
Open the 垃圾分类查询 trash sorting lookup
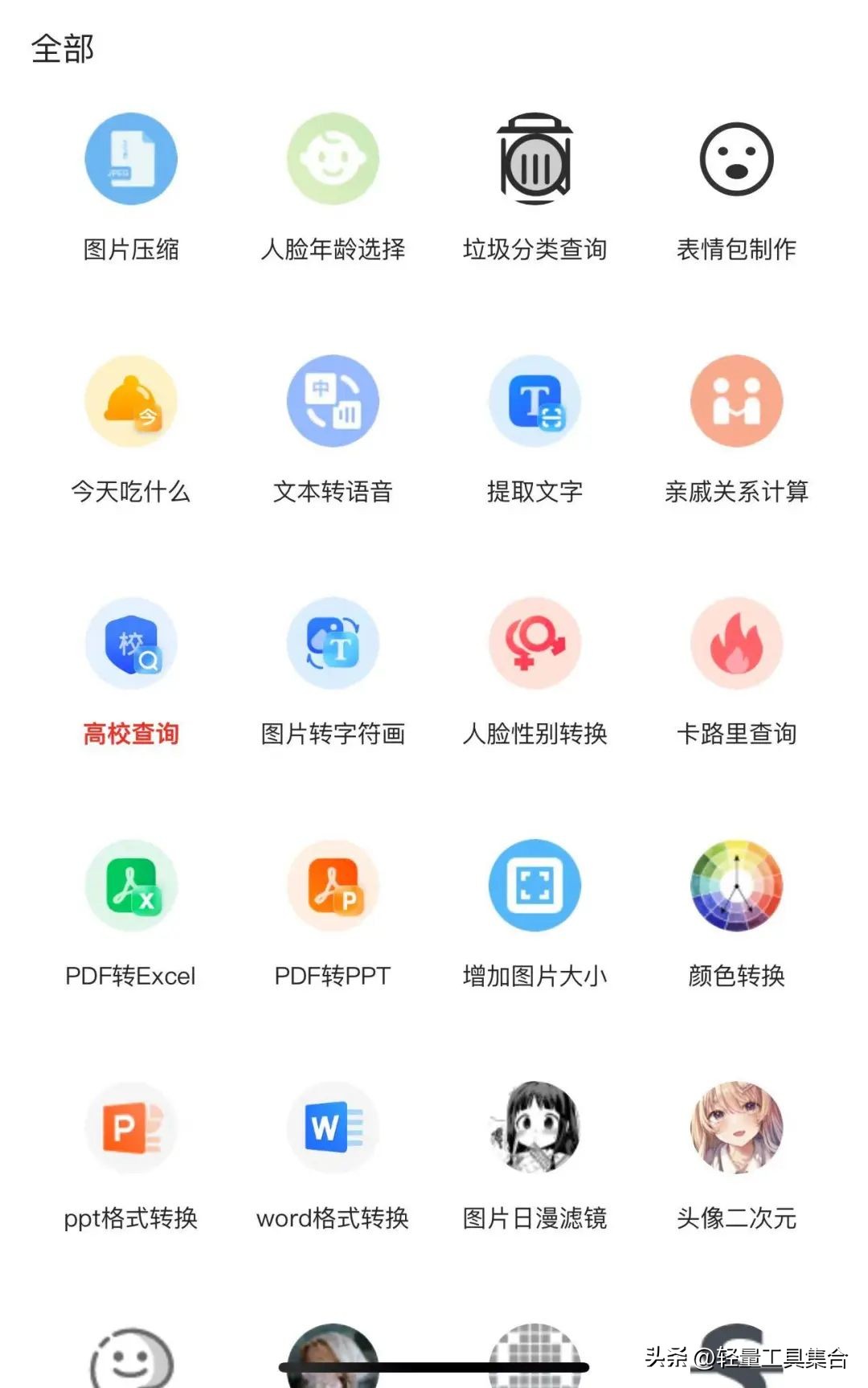534,158
